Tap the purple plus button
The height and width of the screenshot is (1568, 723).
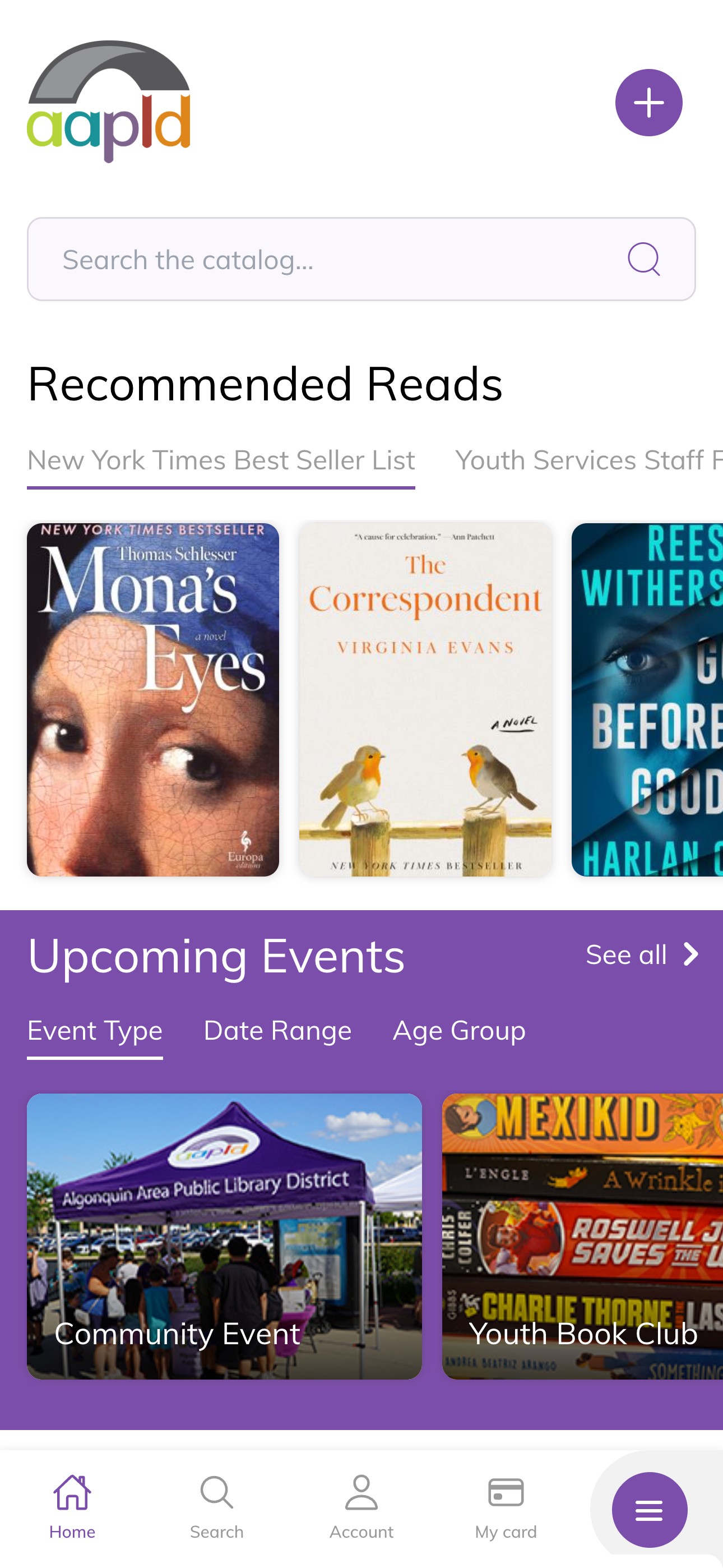click(648, 102)
